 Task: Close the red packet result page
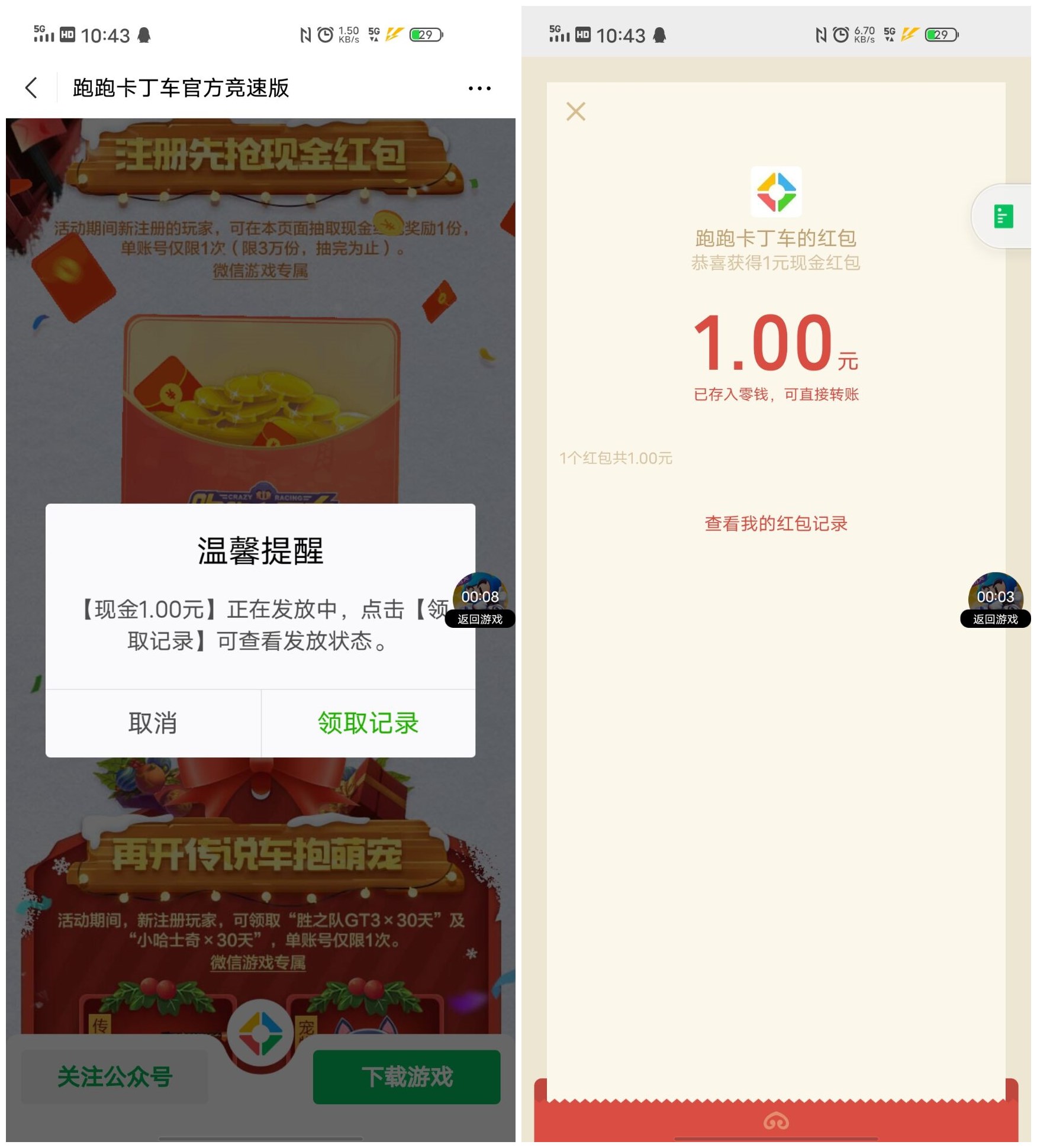click(575, 111)
